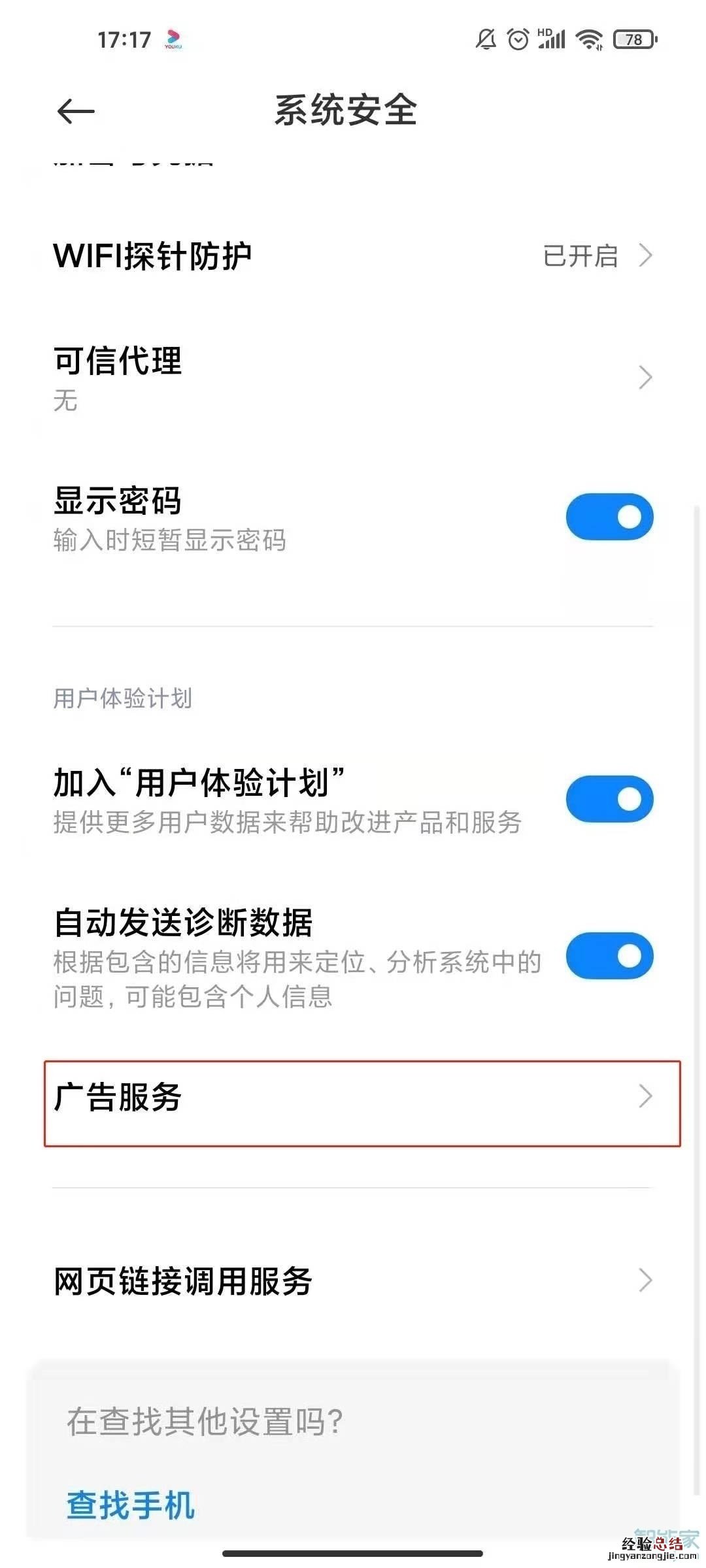Toggle 加入“用户体验计划” switch
706x1568 pixels.
(609, 798)
